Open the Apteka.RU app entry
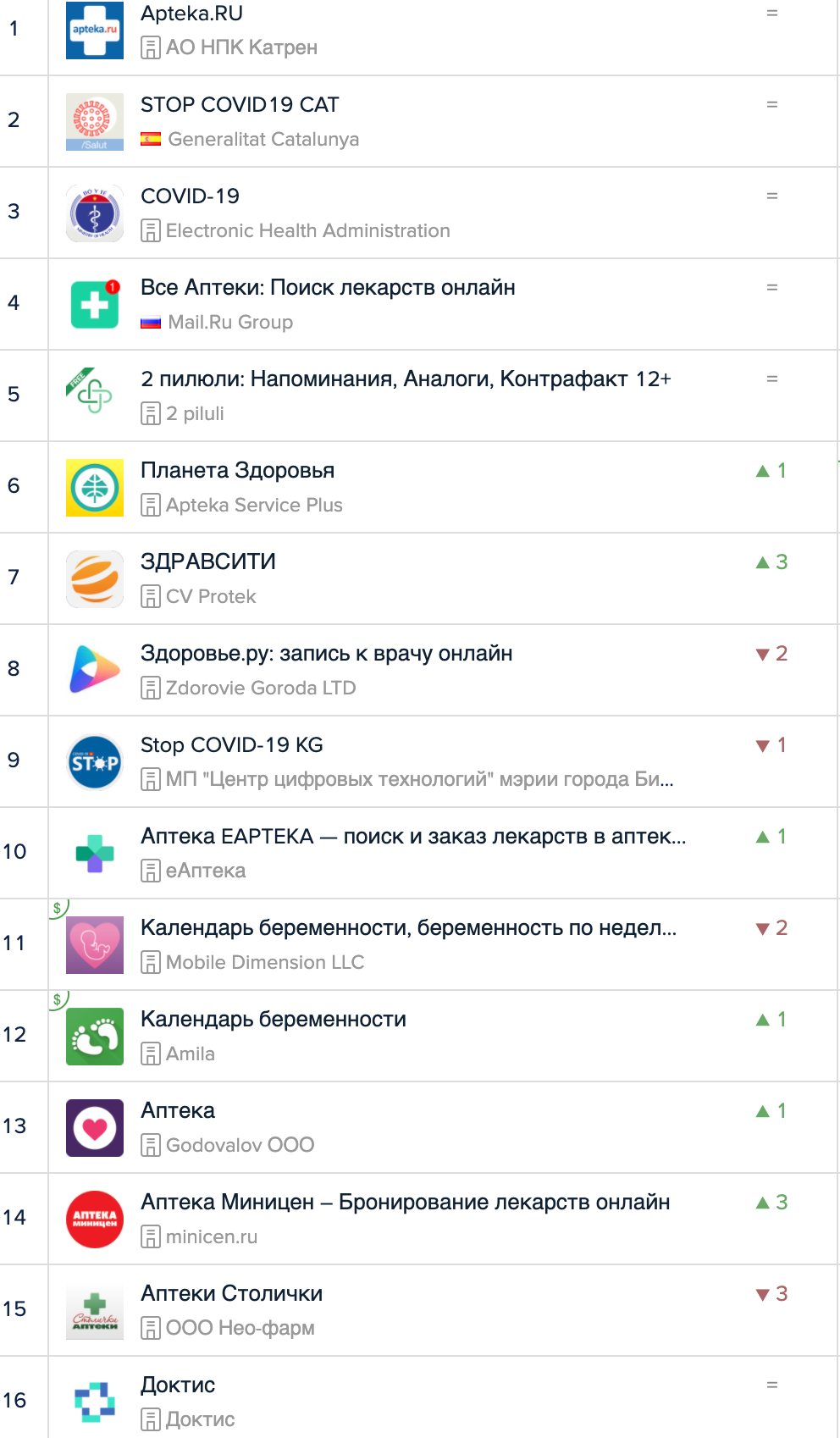The image size is (840, 1438). (x=191, y=14)
